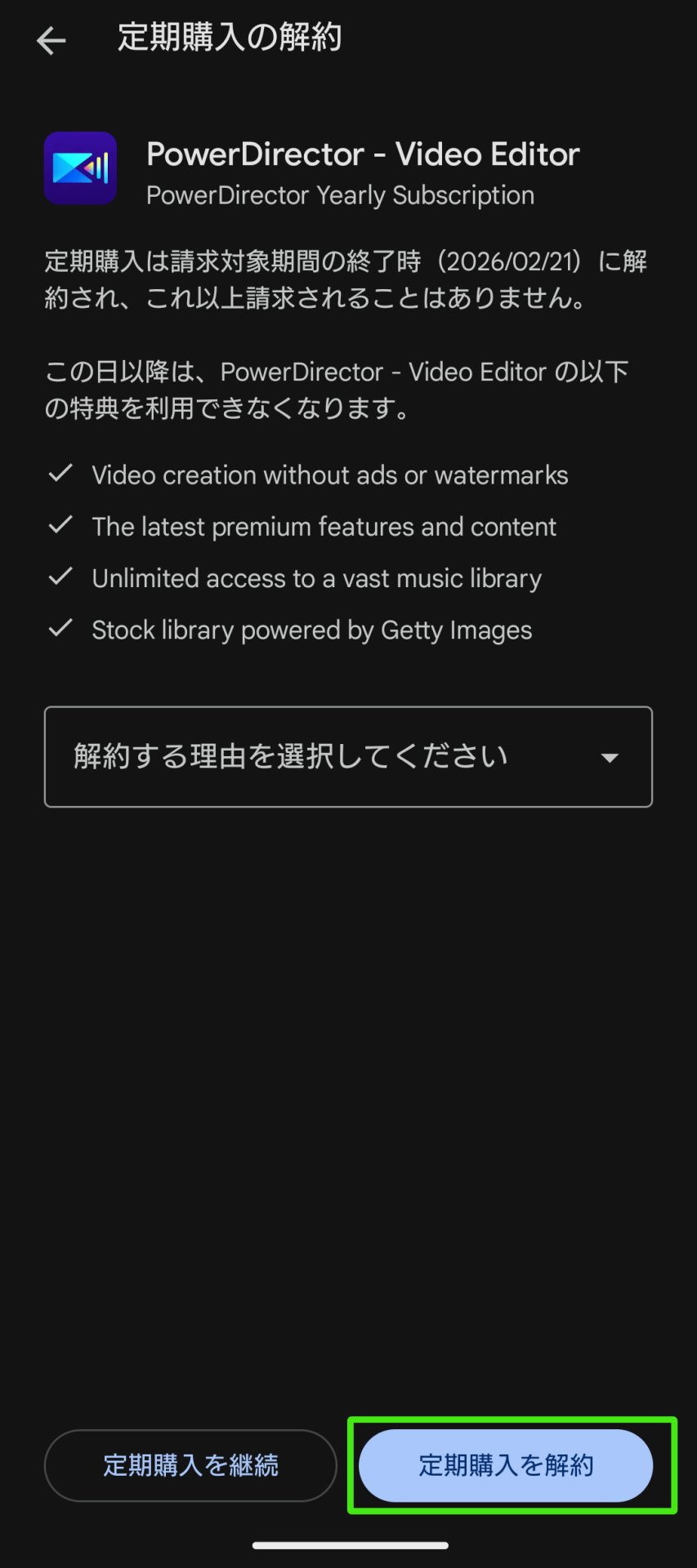
Task: Click the checkmark beside music library benefit
Action: [x=60, y=577]
